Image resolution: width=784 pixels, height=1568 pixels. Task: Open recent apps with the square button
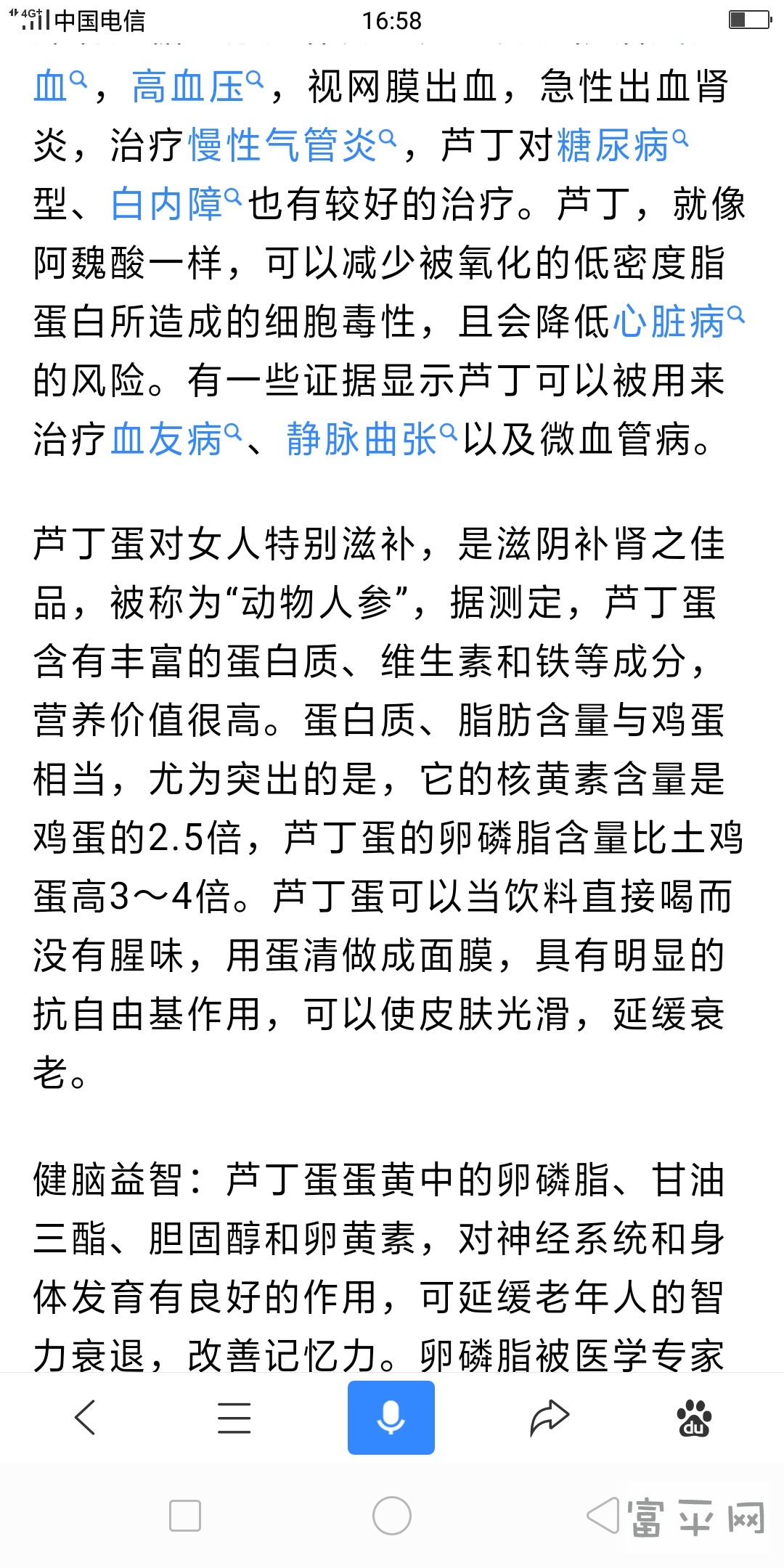(x=185, y=1516)
